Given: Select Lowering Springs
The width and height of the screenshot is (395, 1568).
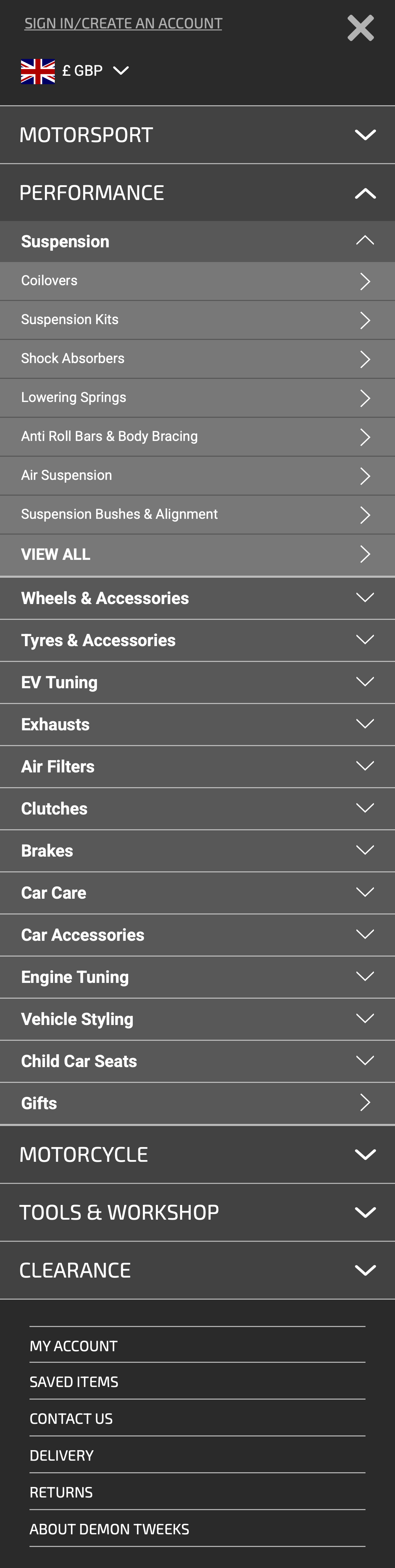Looking at the screenshot, I should (197, 397).
